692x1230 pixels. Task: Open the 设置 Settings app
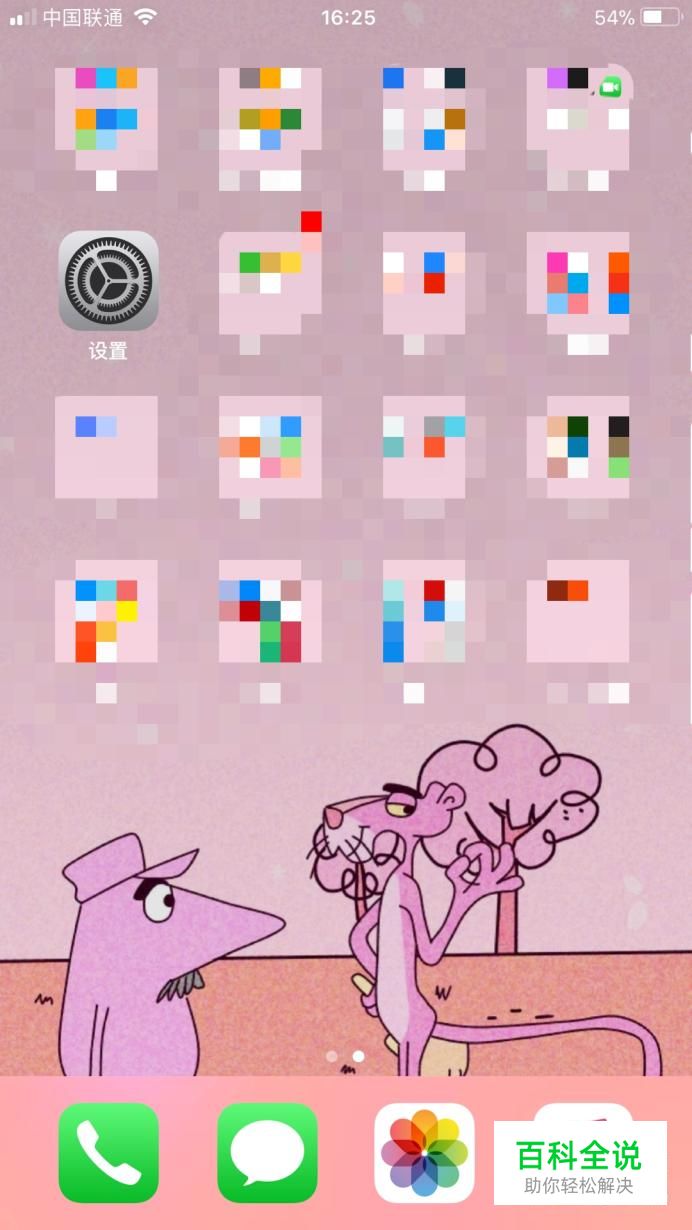(108, 281)
